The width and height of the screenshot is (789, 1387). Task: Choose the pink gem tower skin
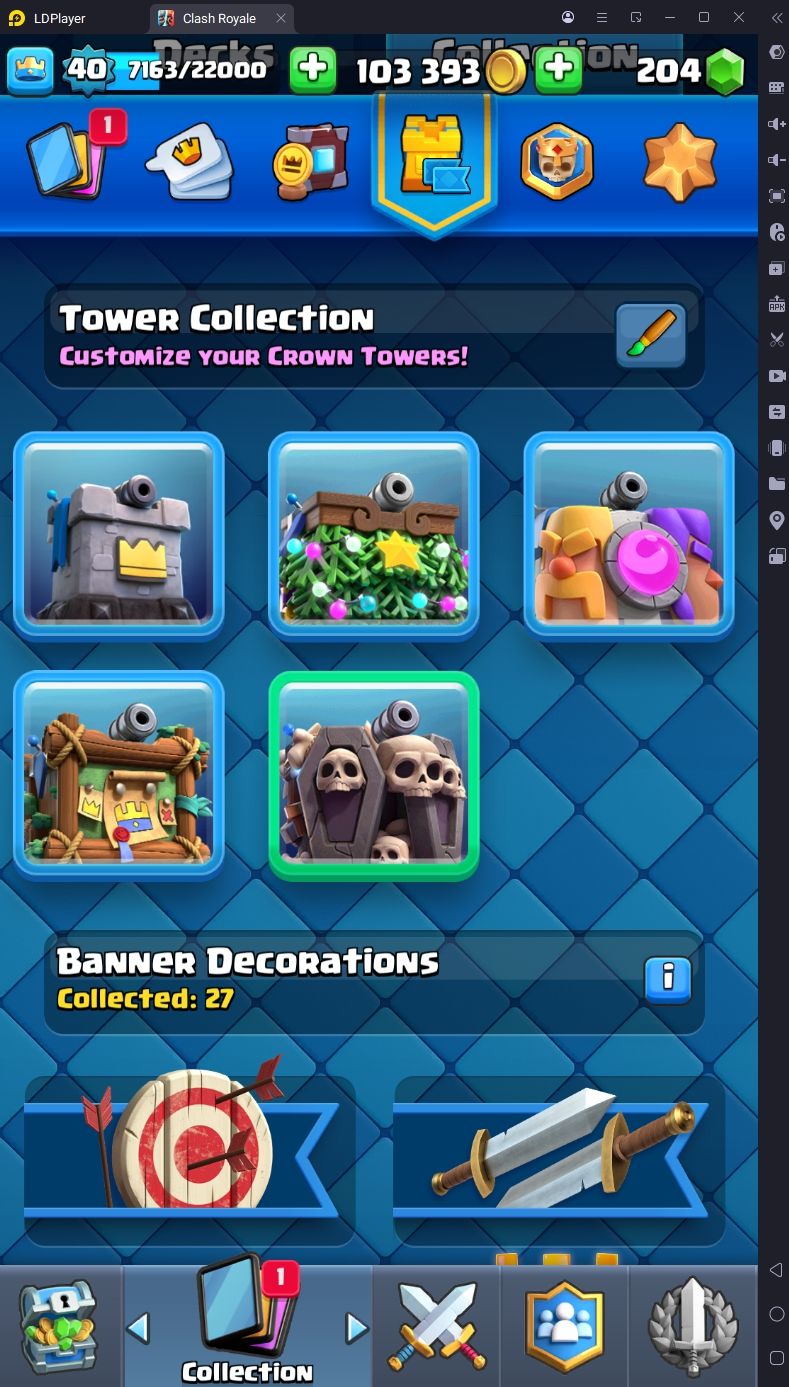pyautogui.click(x=629, y=535)
